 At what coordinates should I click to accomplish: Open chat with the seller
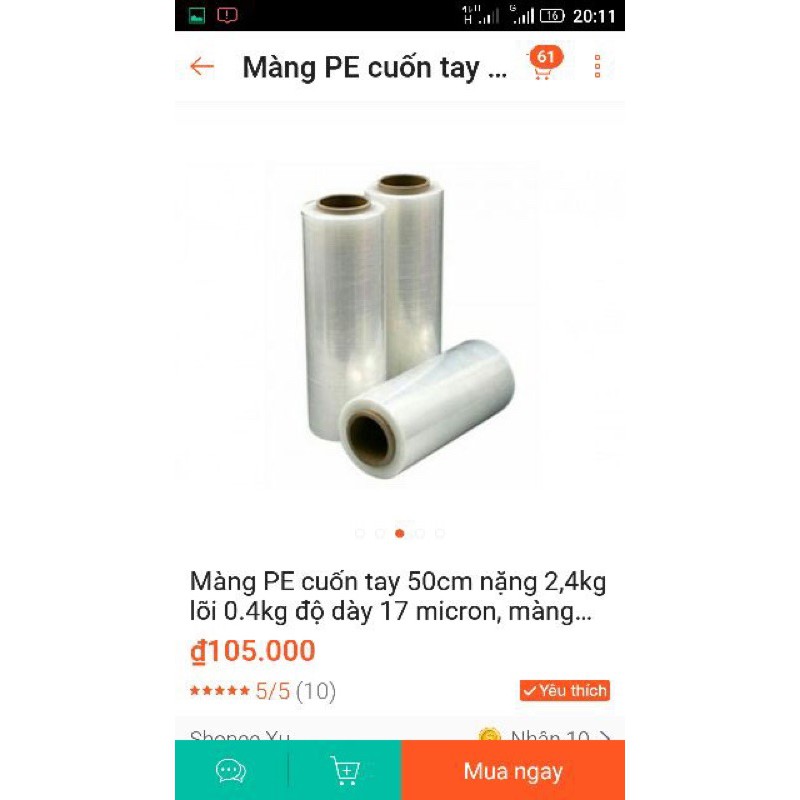point(231,771)
